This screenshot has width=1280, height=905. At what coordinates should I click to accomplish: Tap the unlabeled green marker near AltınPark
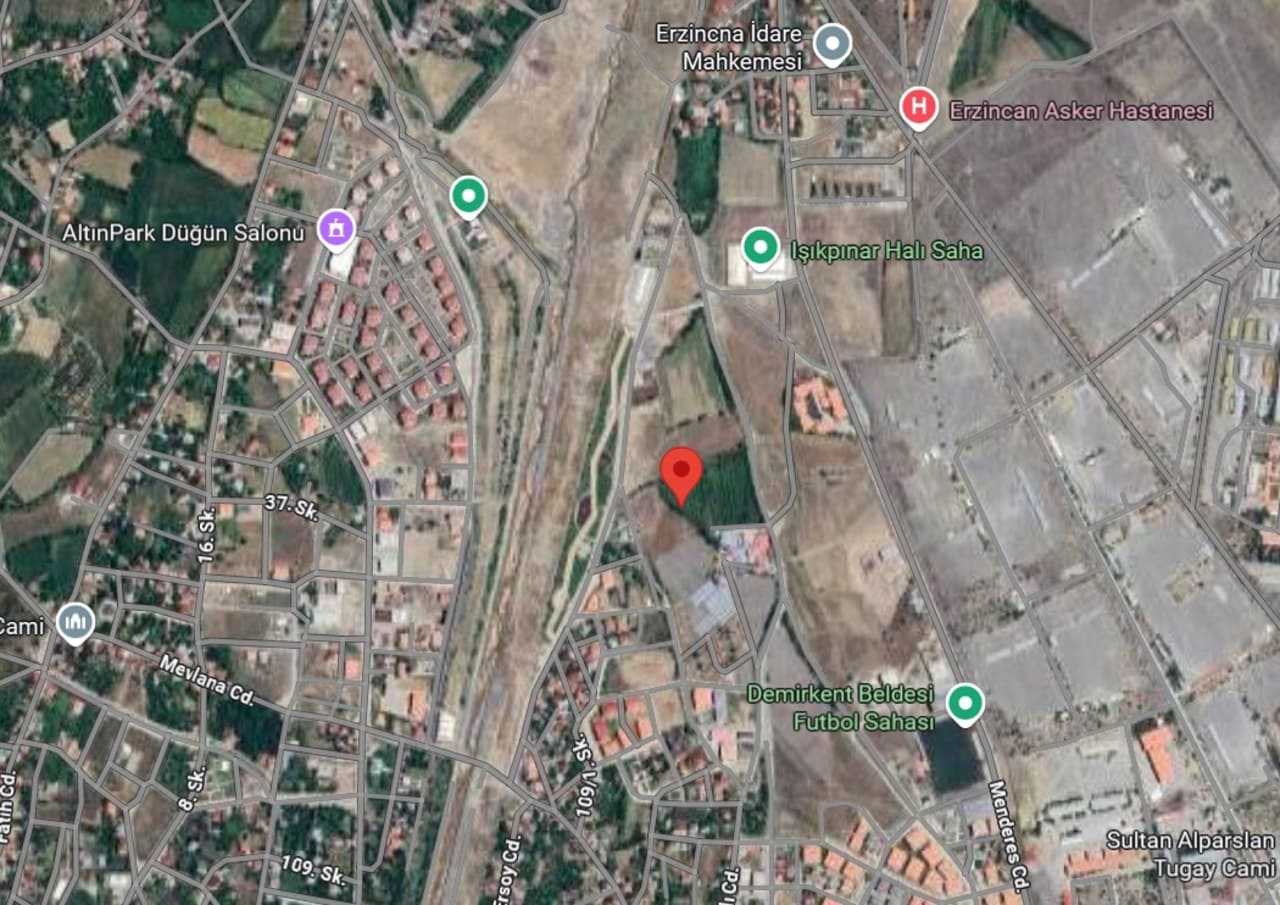(467, 194)
